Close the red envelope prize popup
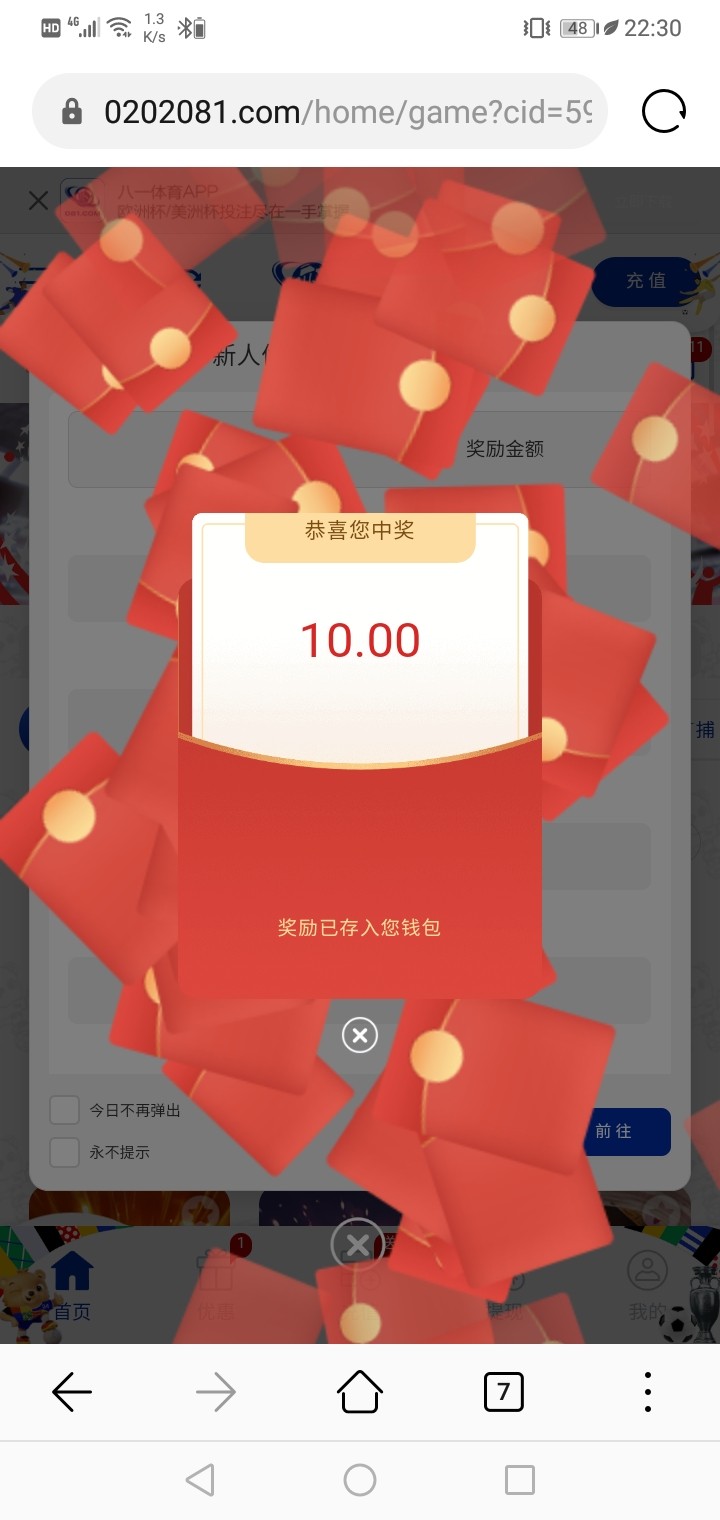Screen dimensions: 720x1520 360,1034
